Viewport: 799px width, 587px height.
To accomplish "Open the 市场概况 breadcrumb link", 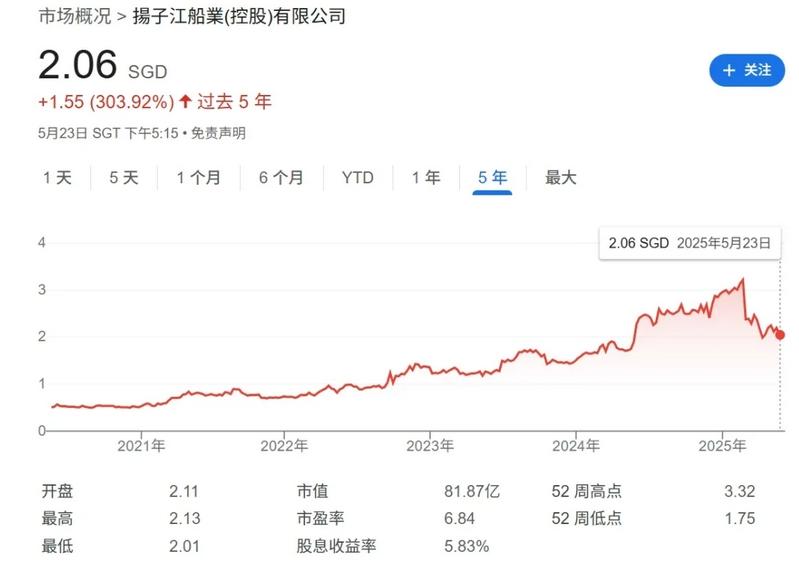I will tap(75, 16).
